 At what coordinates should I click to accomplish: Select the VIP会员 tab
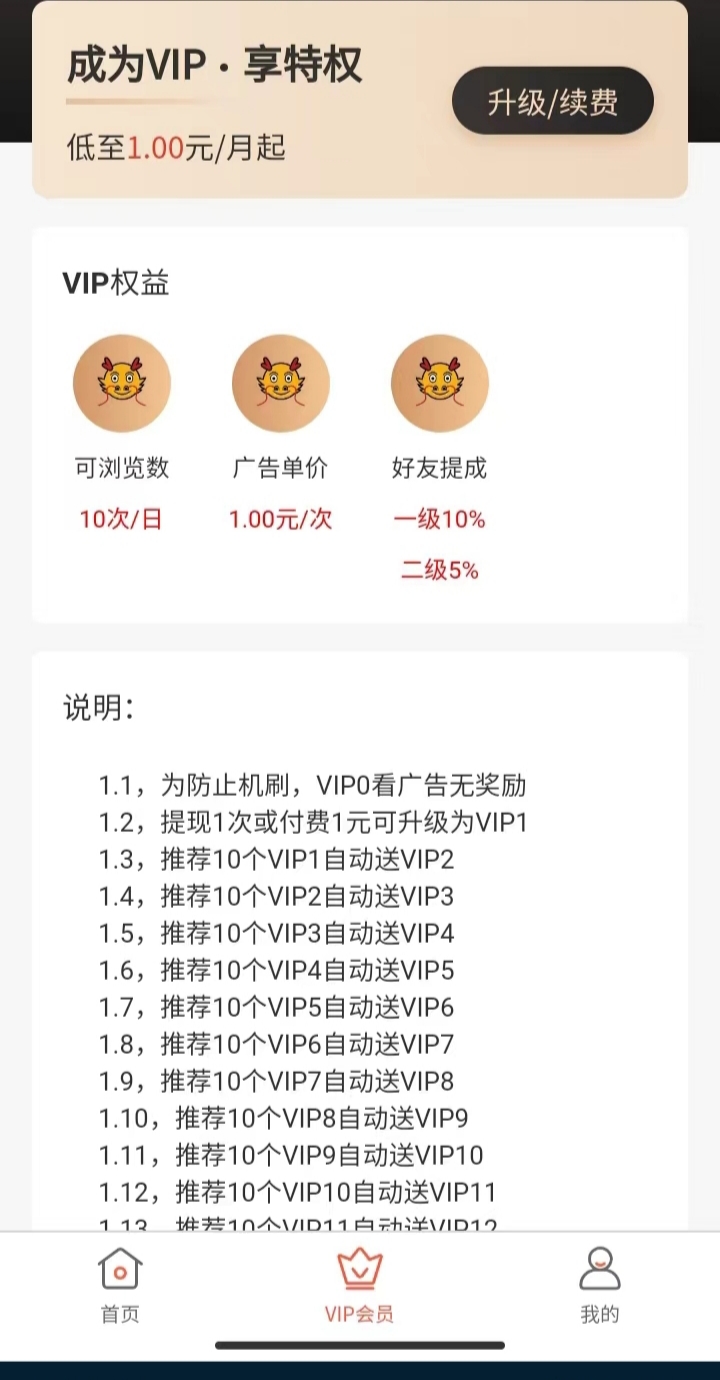click(360, 1285)
